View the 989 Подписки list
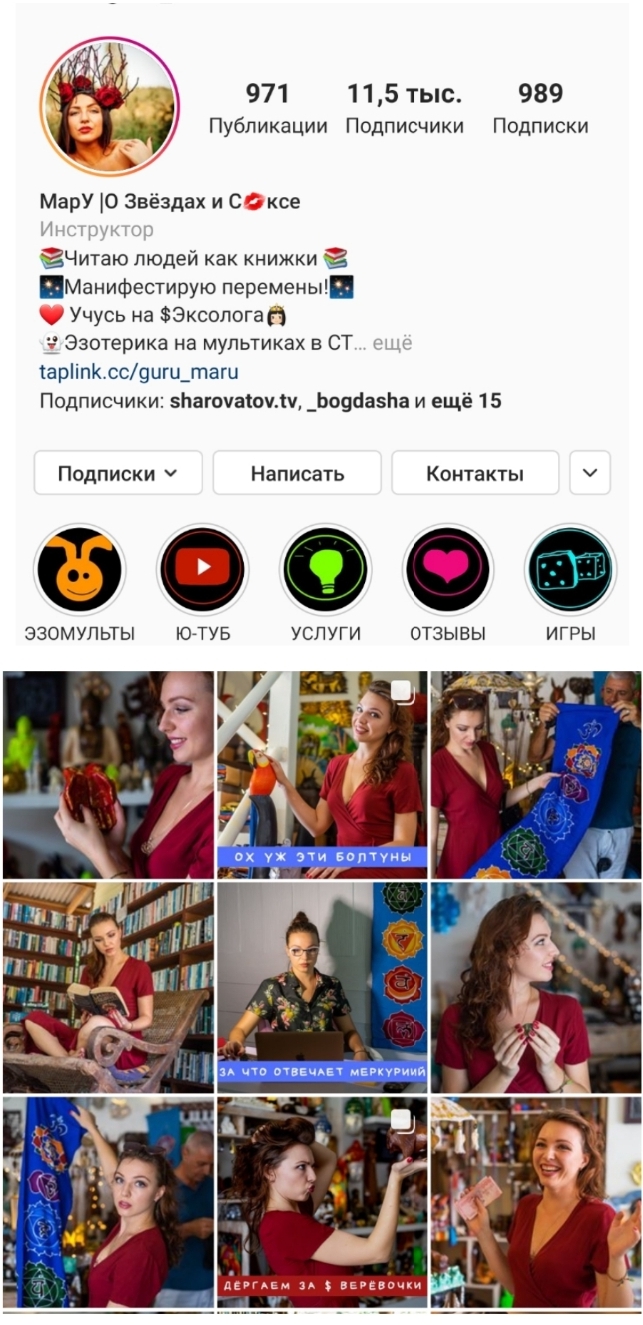Screen dimensions: 643x1325 click(540, 109)
